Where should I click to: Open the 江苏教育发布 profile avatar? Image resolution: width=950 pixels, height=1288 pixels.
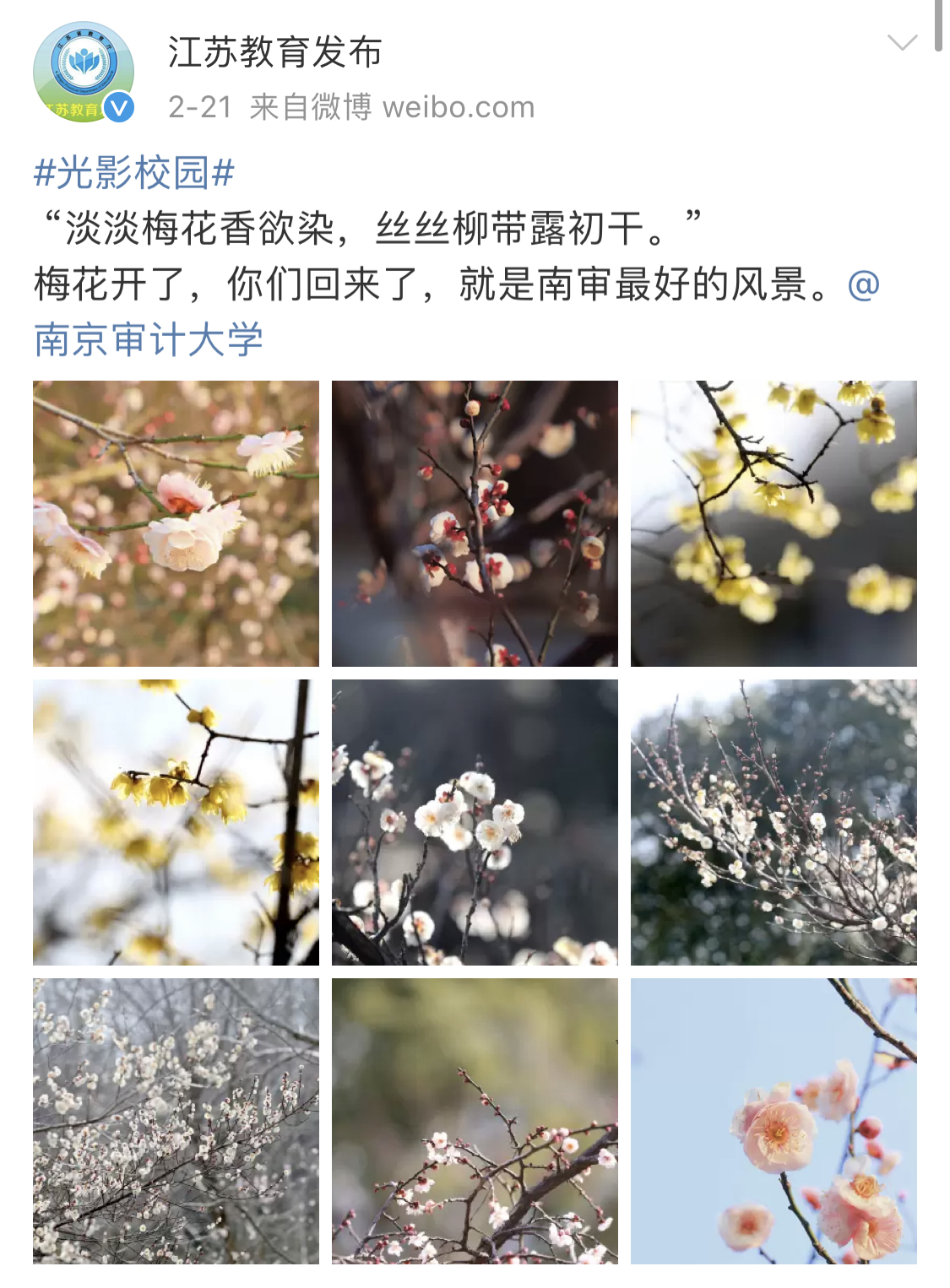click(x=83, y=73)
